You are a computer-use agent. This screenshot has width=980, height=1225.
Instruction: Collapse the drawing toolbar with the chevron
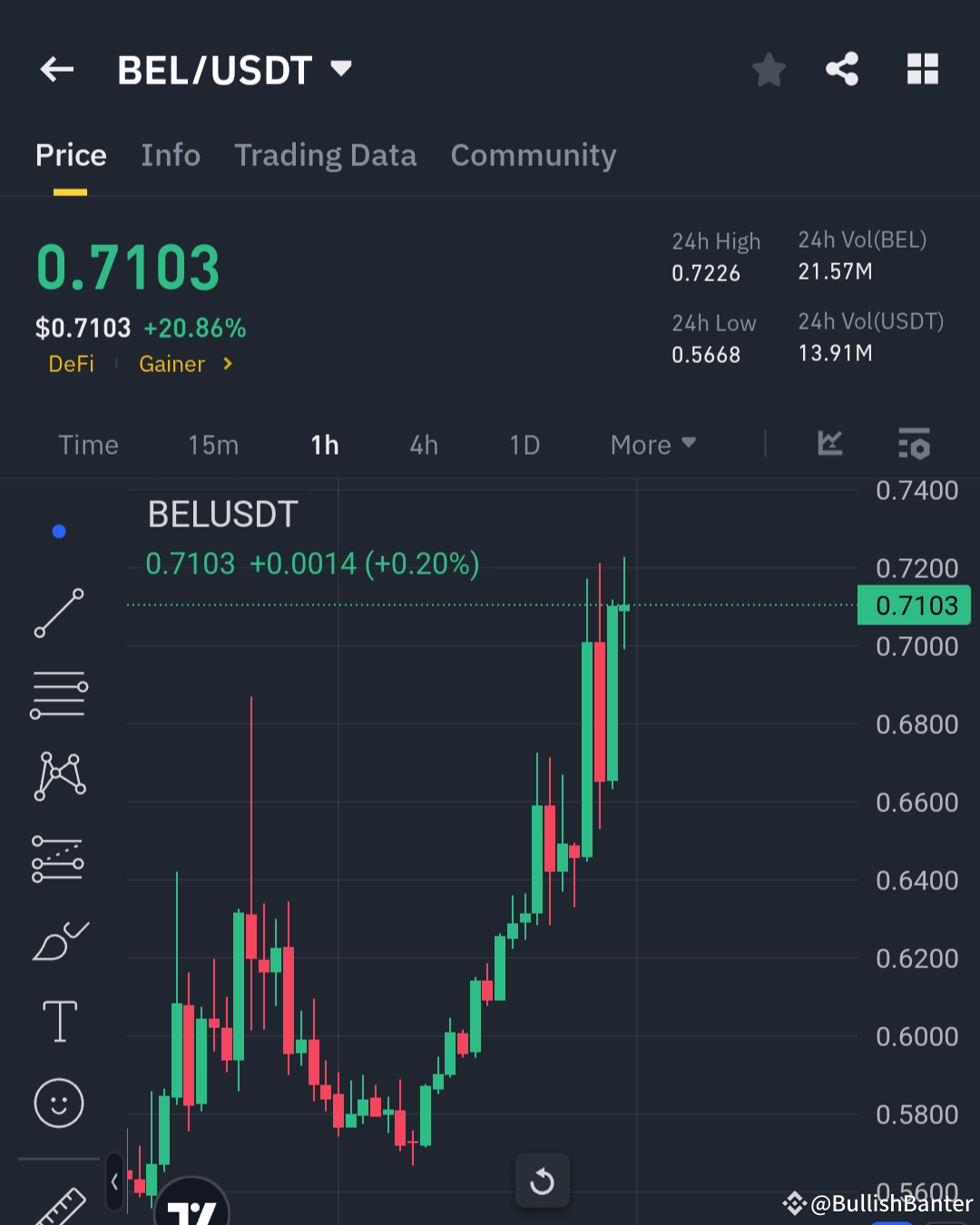pyautogui.click(x=114, y=1182)
